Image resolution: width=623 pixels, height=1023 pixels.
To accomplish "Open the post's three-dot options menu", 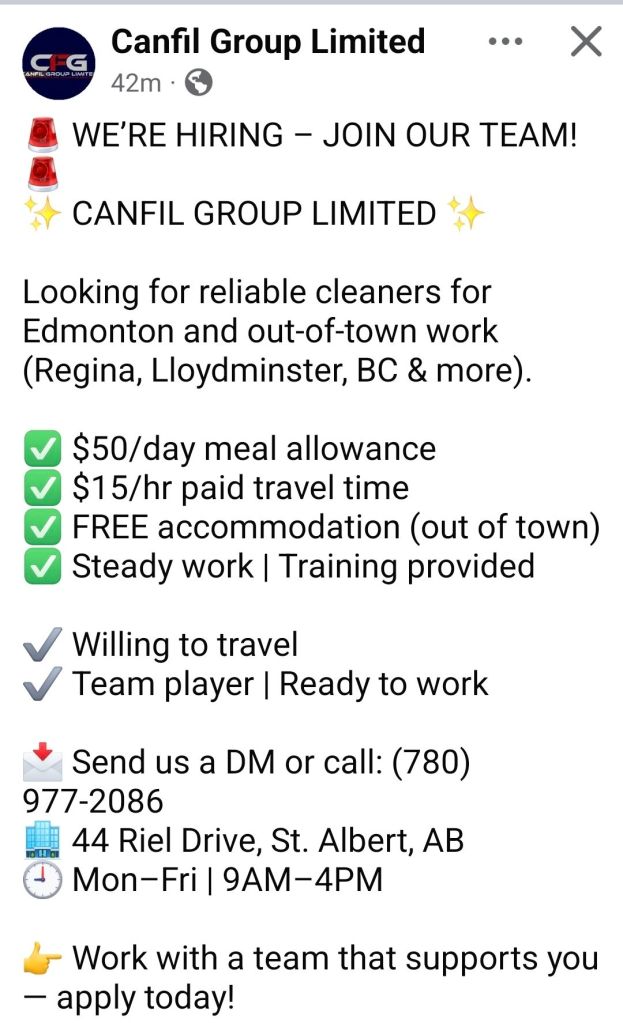I will [x=505, y=42].
